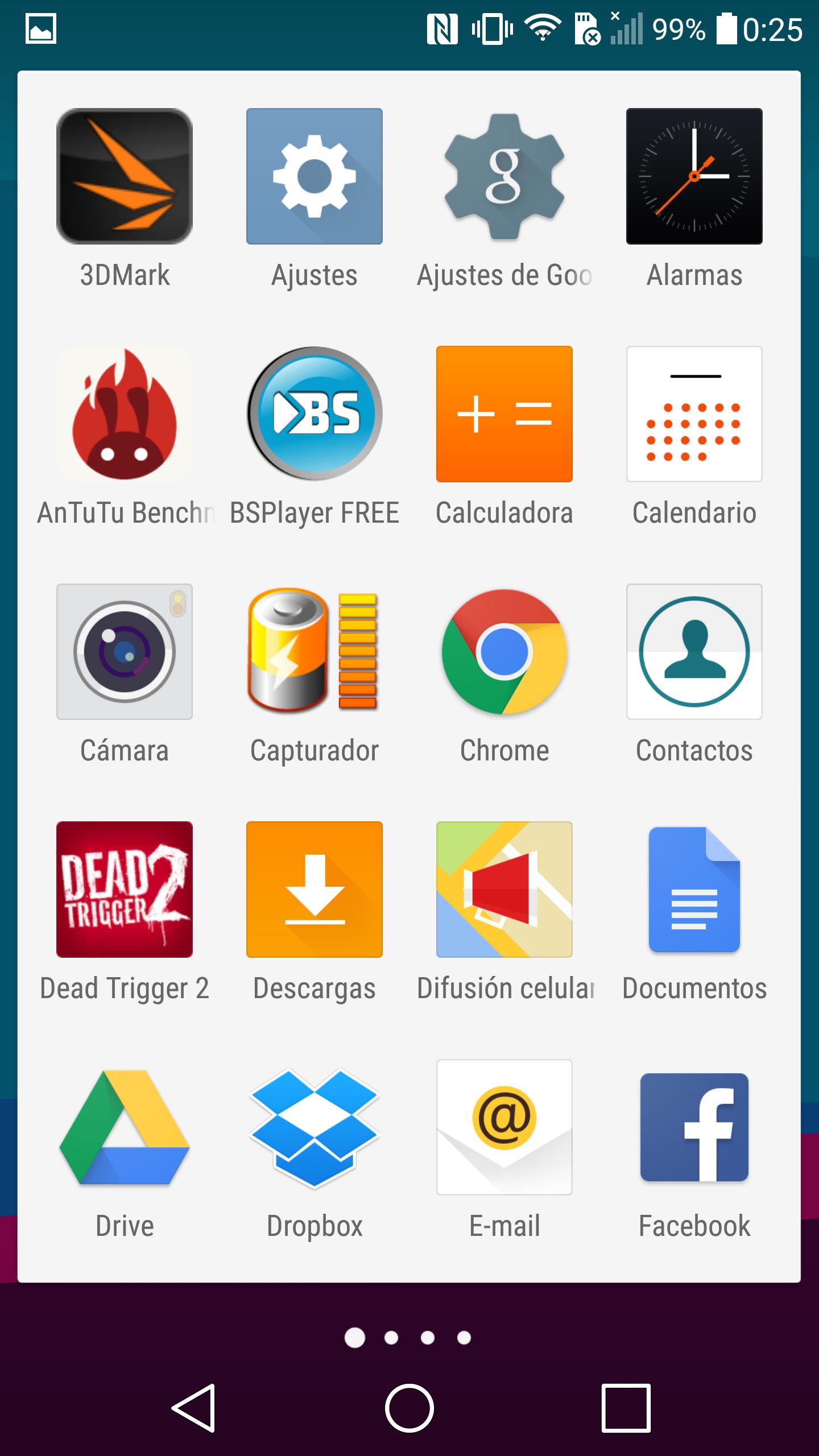Launch Dropbox
Viewport: 819px width, 1456px height.
coord(314,1127)
